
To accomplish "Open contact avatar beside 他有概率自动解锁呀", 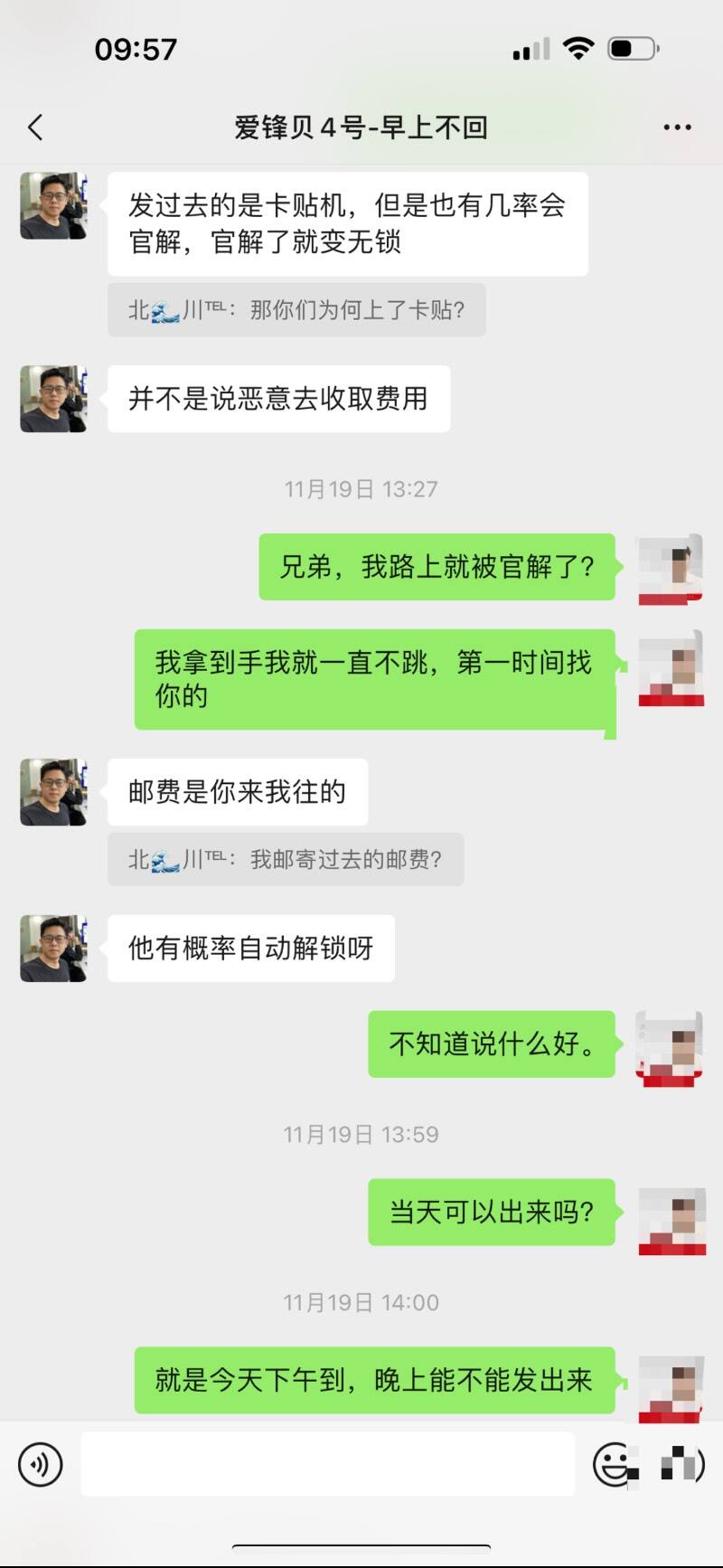I will click(x=53, y=949).
